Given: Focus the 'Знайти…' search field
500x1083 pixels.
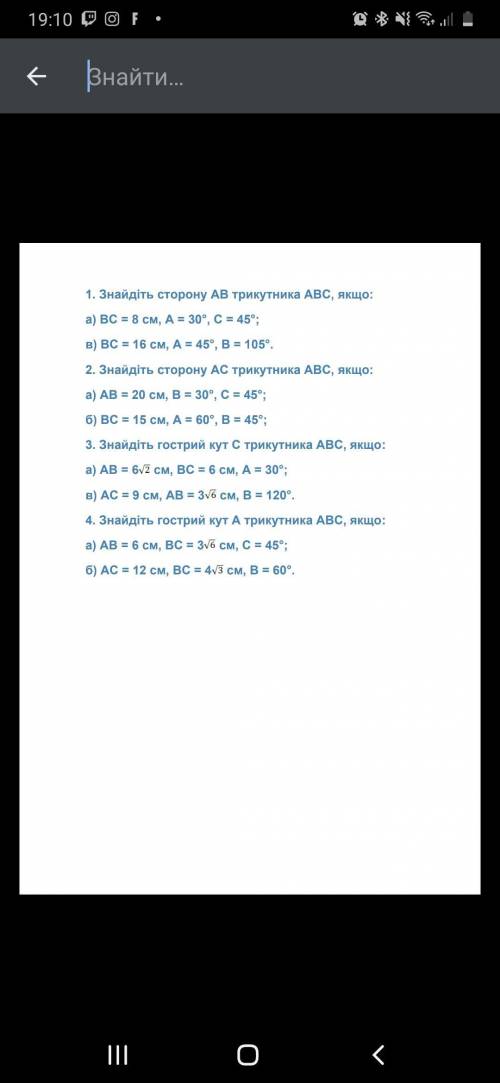Looking at the screenshot, I should click(283, 76).
